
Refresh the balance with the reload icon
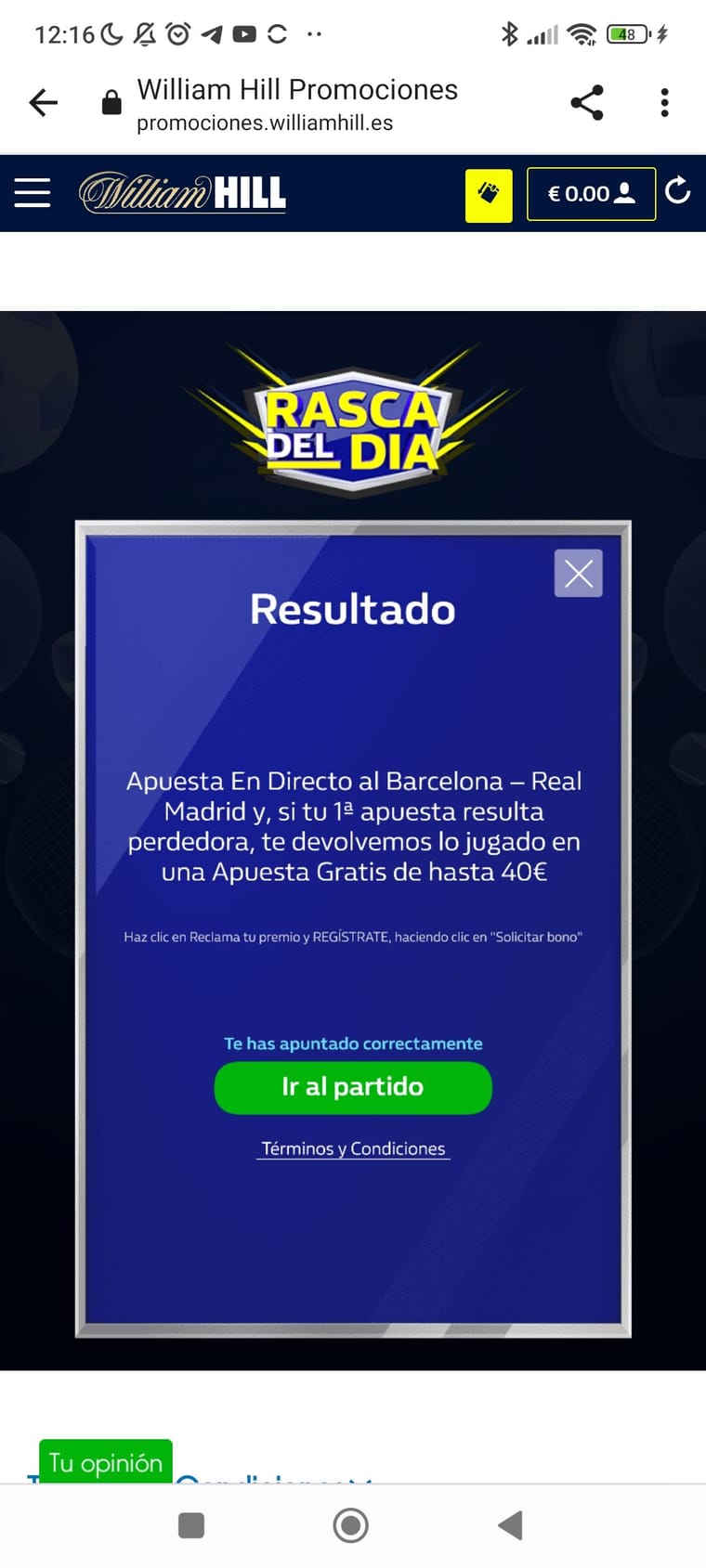point(678,191)
